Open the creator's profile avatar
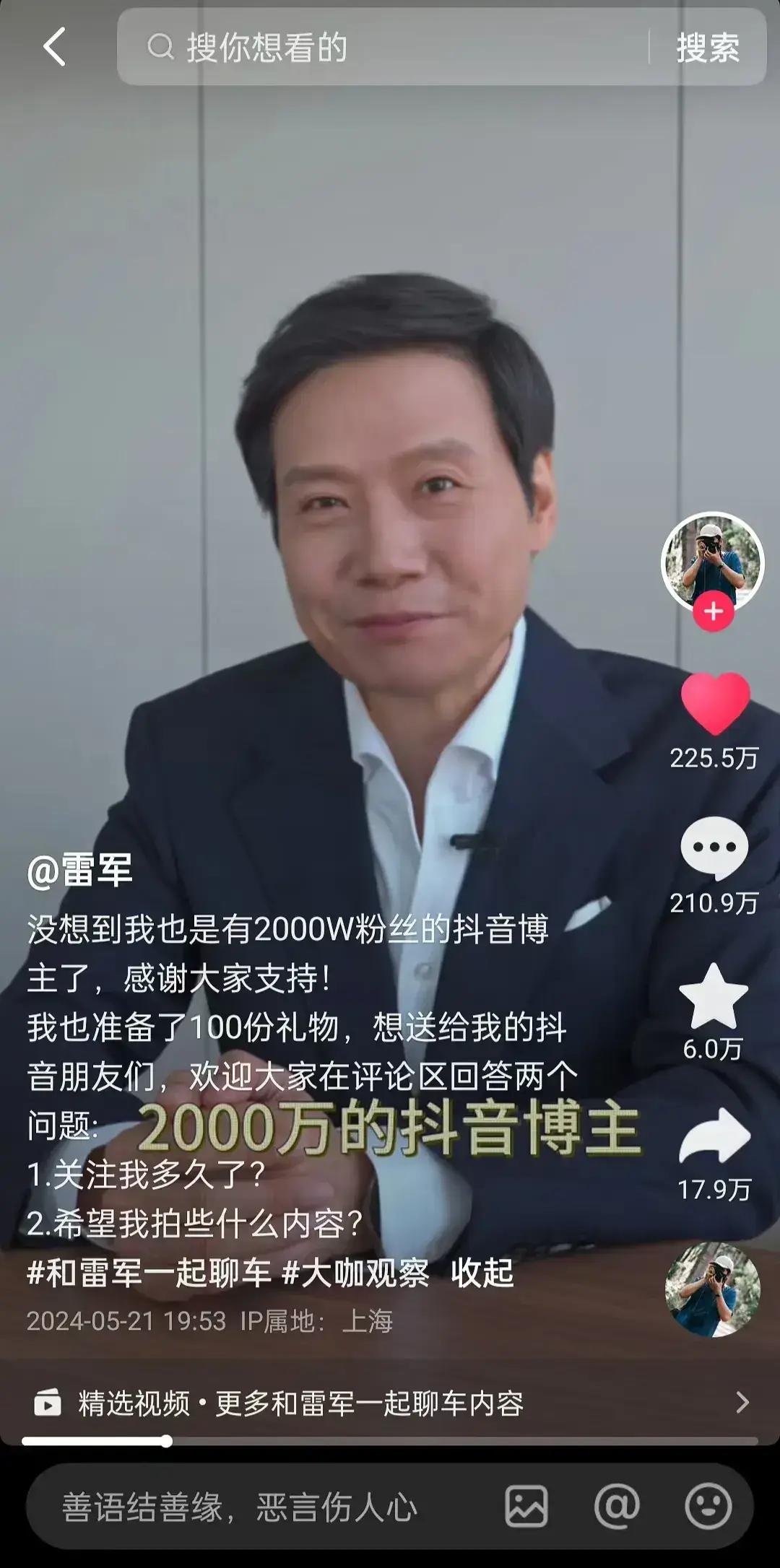This screenshot has height=1568, width=780. tap(713, 562)
